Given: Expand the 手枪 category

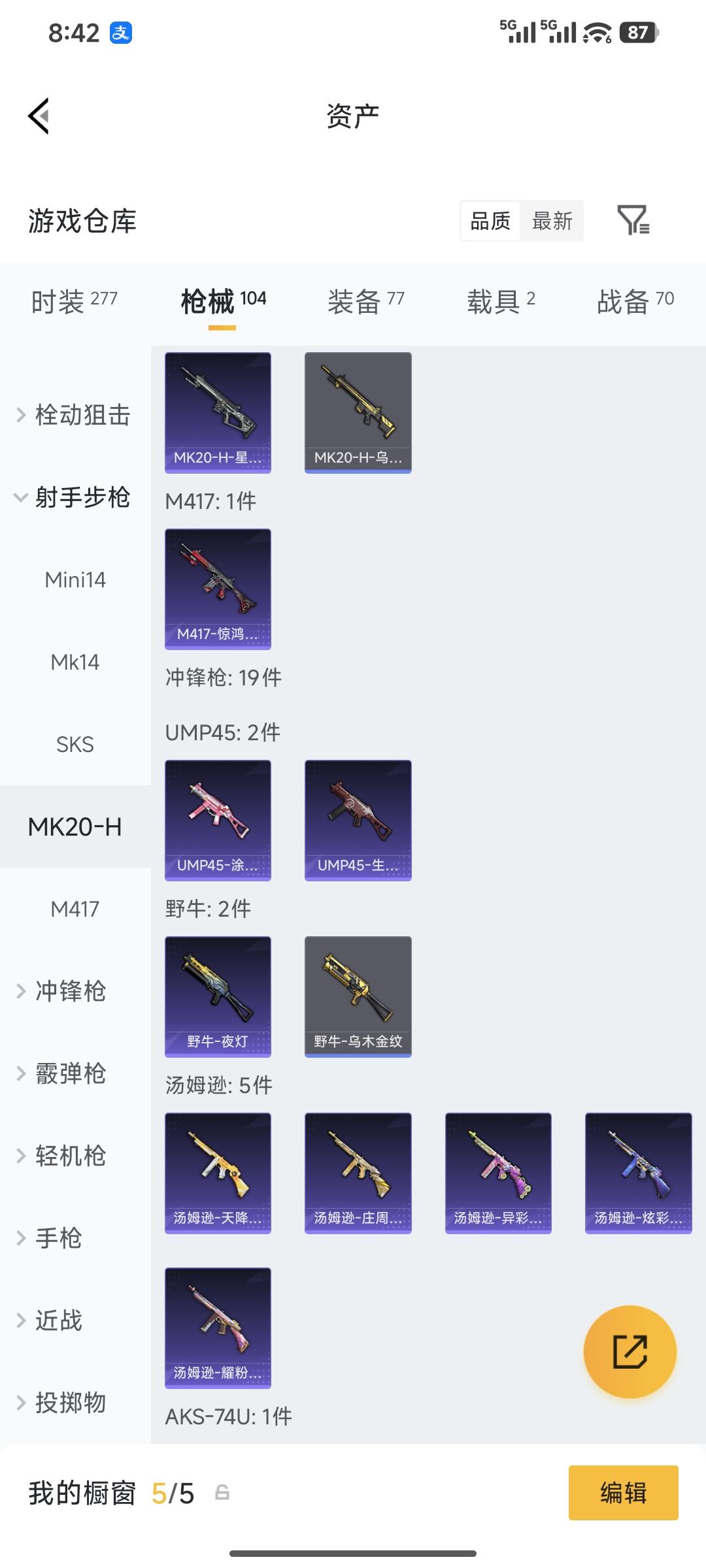Looking at the screenshot, I should pyautogui.click(x=59, y=1238).
